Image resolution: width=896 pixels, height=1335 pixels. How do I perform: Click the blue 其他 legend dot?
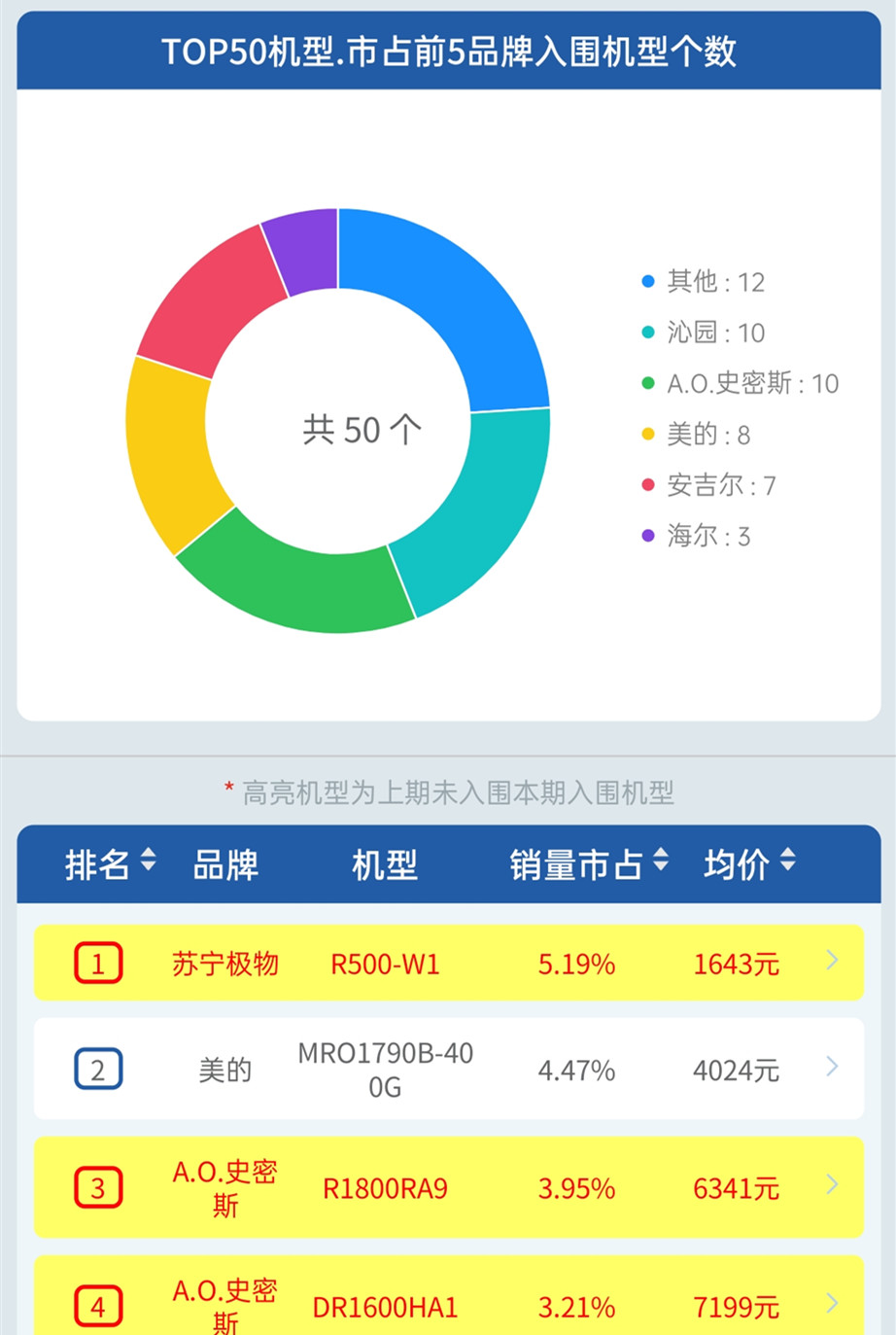coord(646,280)
